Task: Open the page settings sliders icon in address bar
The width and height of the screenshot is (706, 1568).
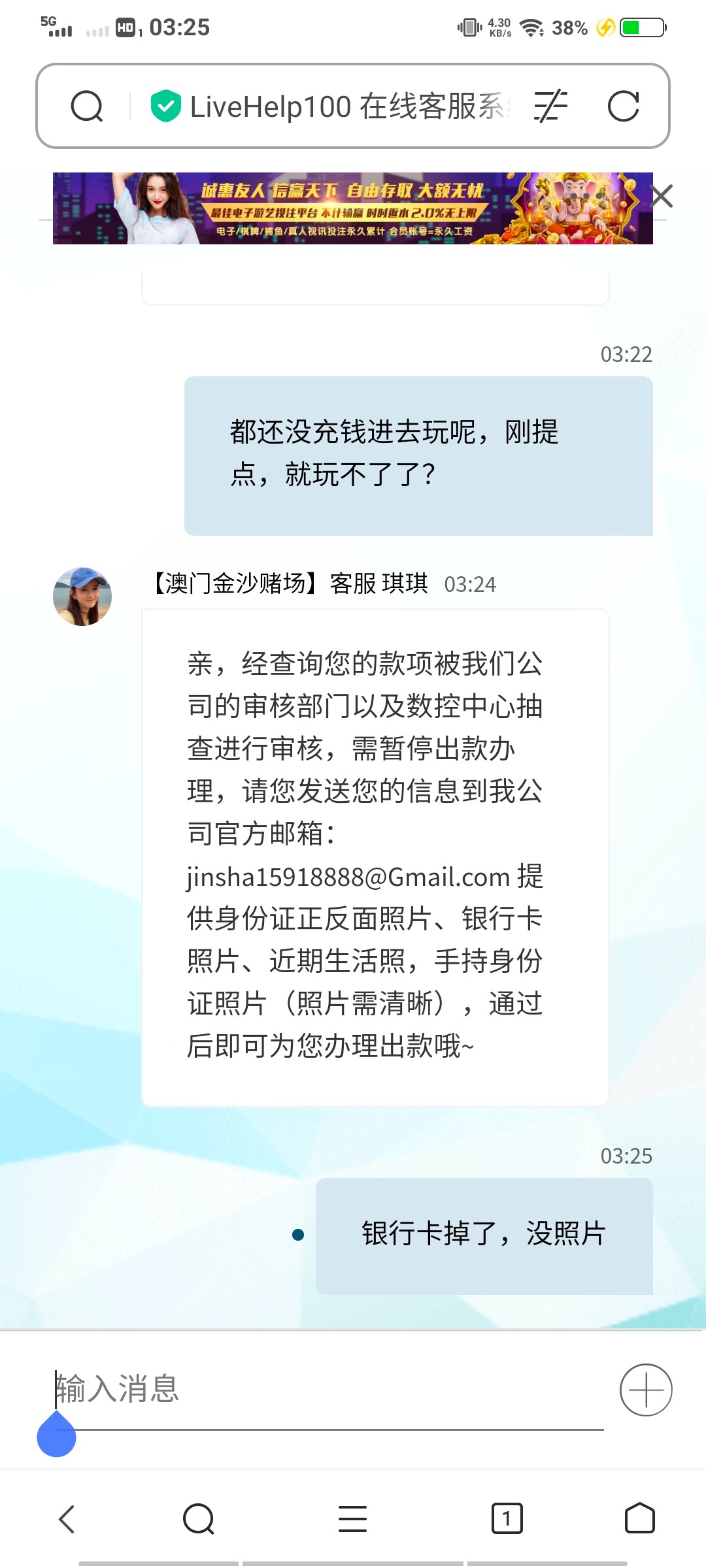Action: coord(550,105)
